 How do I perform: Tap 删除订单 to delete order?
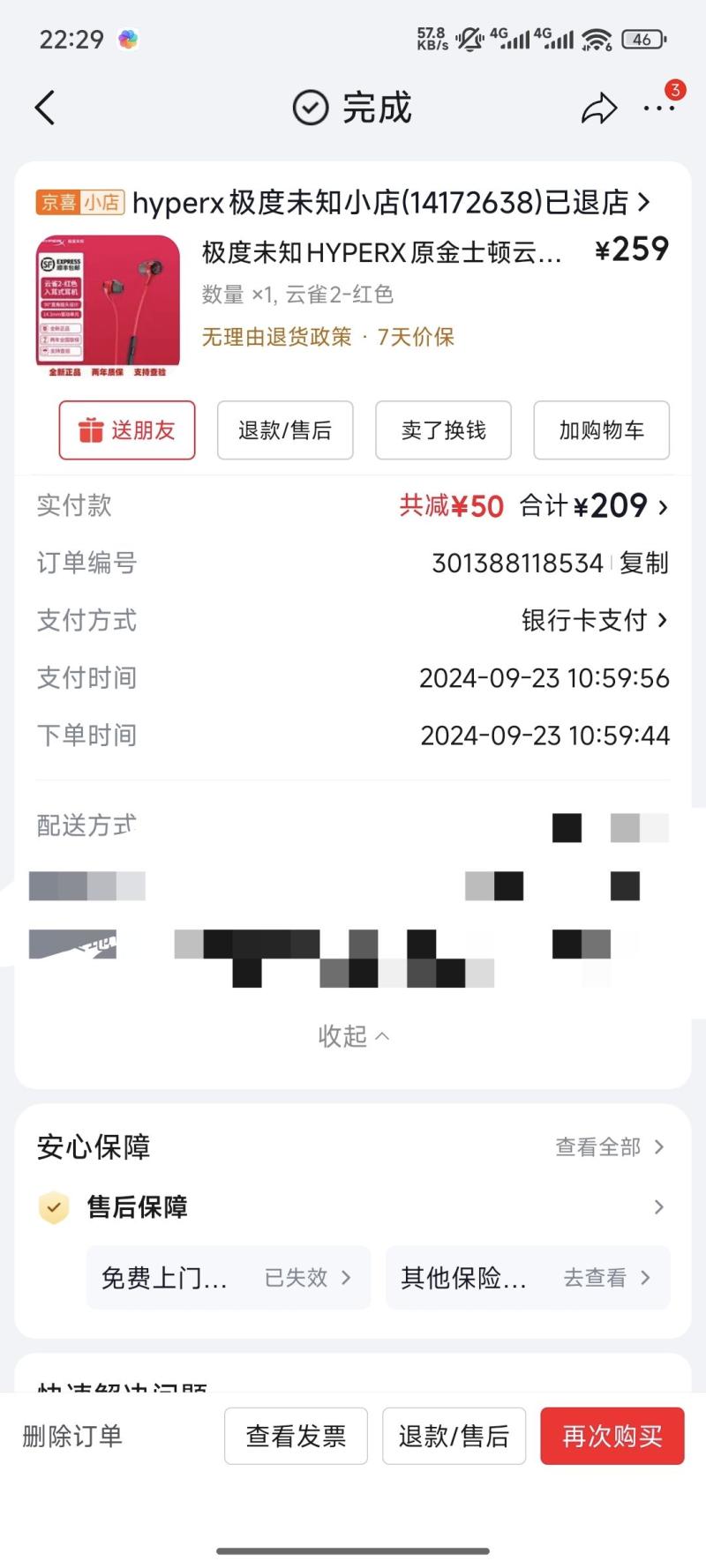72,1436
